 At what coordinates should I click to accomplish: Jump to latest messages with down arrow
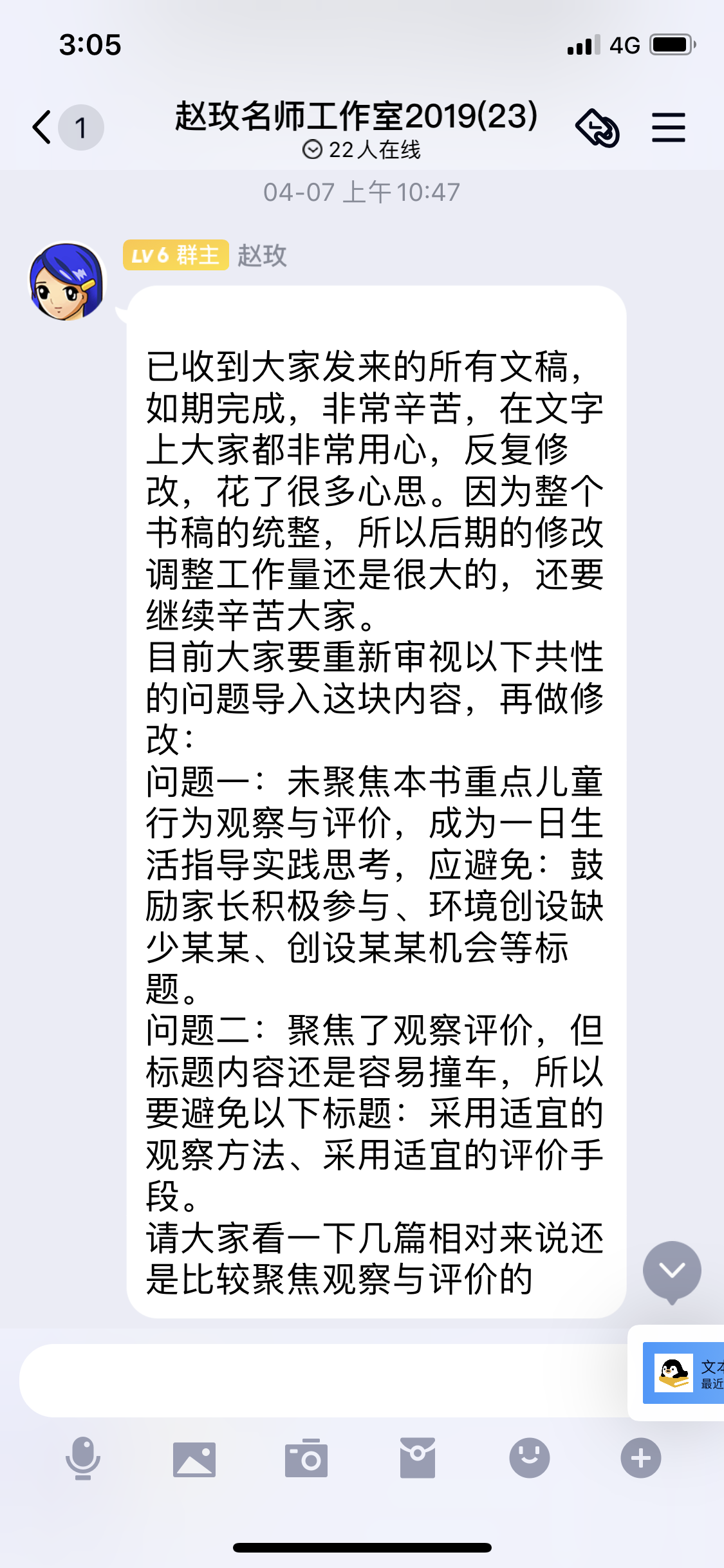(x=672, y=1271)
